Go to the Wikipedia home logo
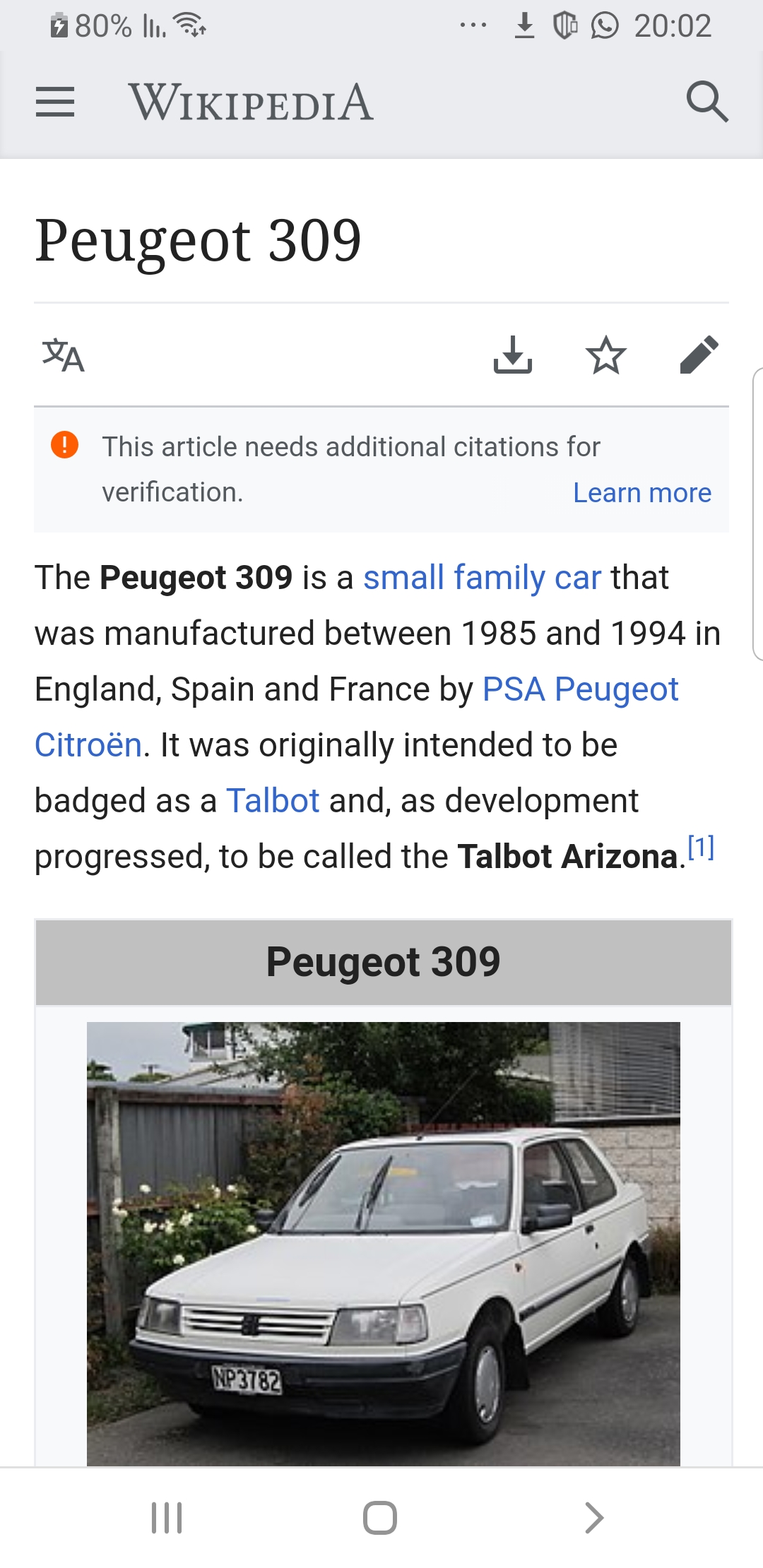 click(x=251, y=102)
